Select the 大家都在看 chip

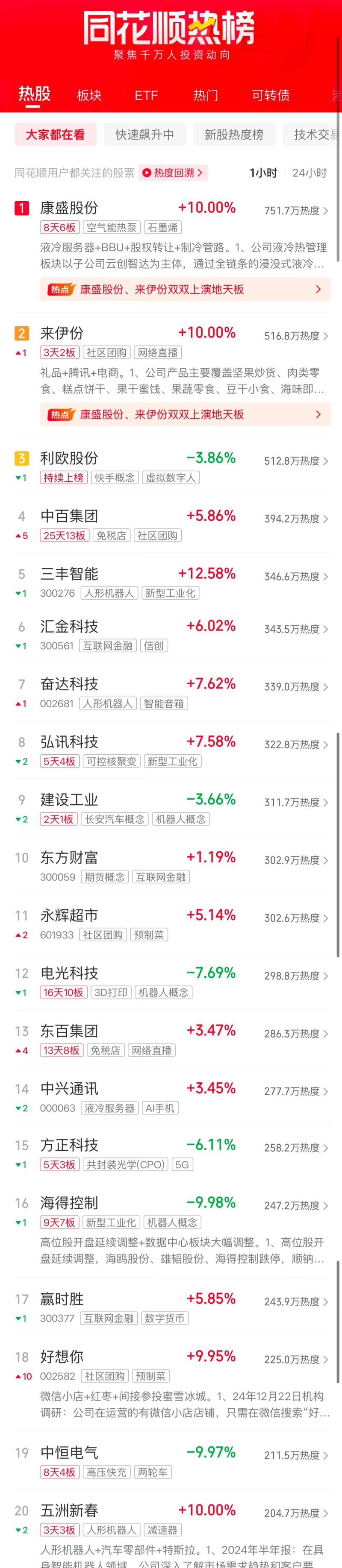[x=55, y=135]
